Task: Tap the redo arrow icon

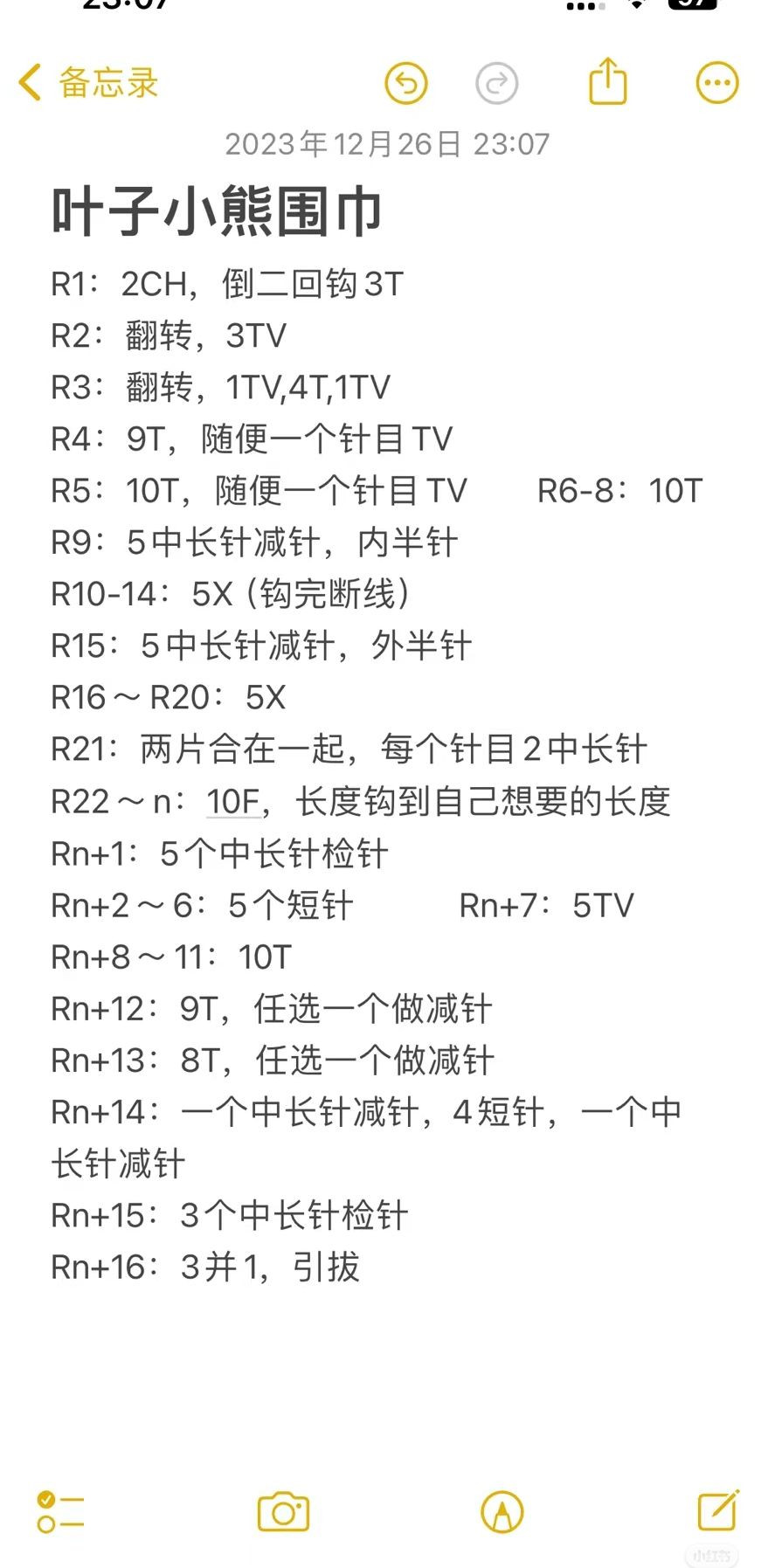Action: tap(497, 84)
